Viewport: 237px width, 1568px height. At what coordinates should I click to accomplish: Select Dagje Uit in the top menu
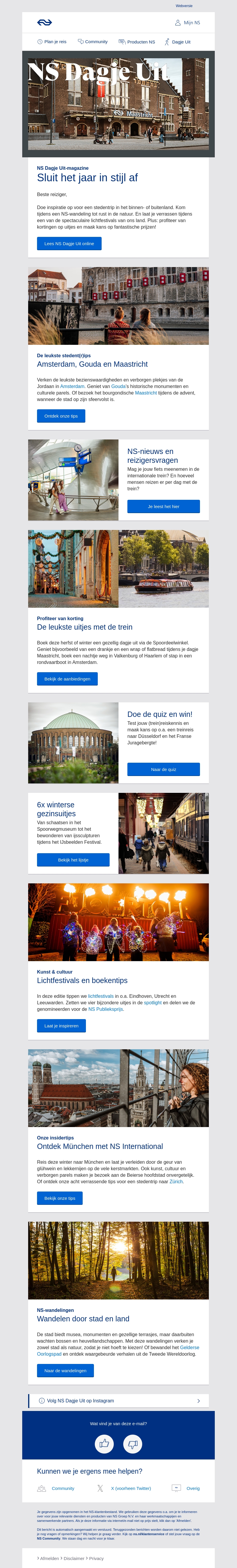pos(178,42)
